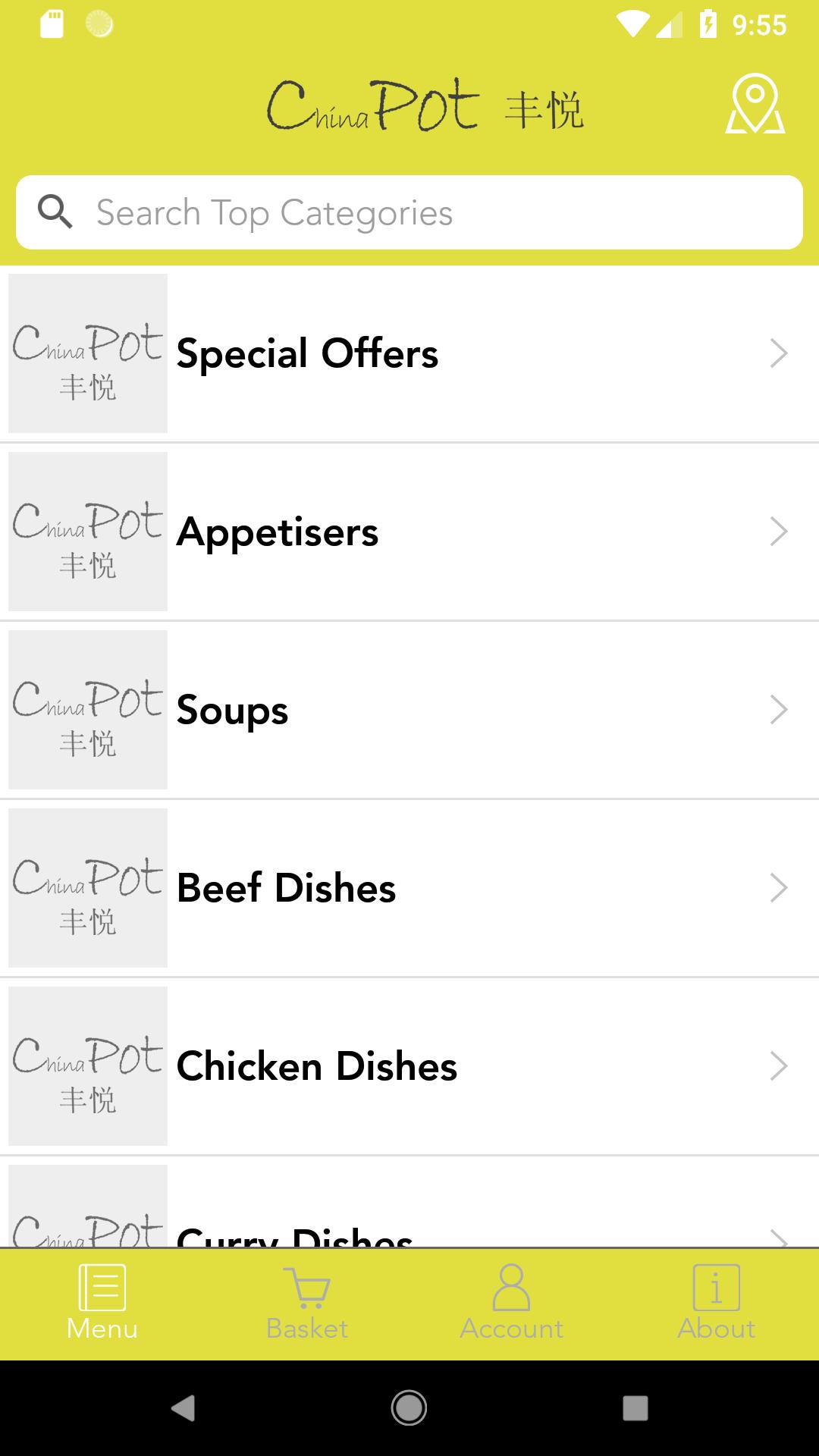Open the About tab
Image resolution: width=819 pixels, height=1456 pixels.
(717, 1303)
